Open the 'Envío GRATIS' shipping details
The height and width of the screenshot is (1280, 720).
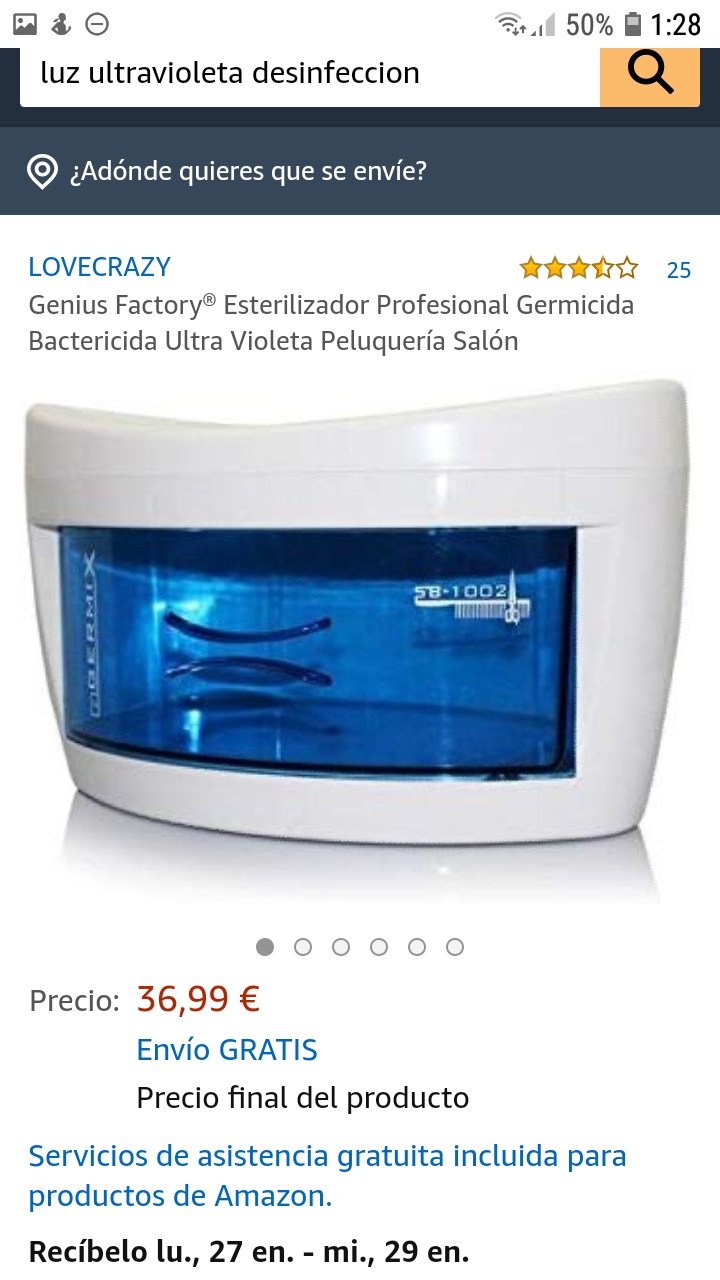coord(227,1050)
